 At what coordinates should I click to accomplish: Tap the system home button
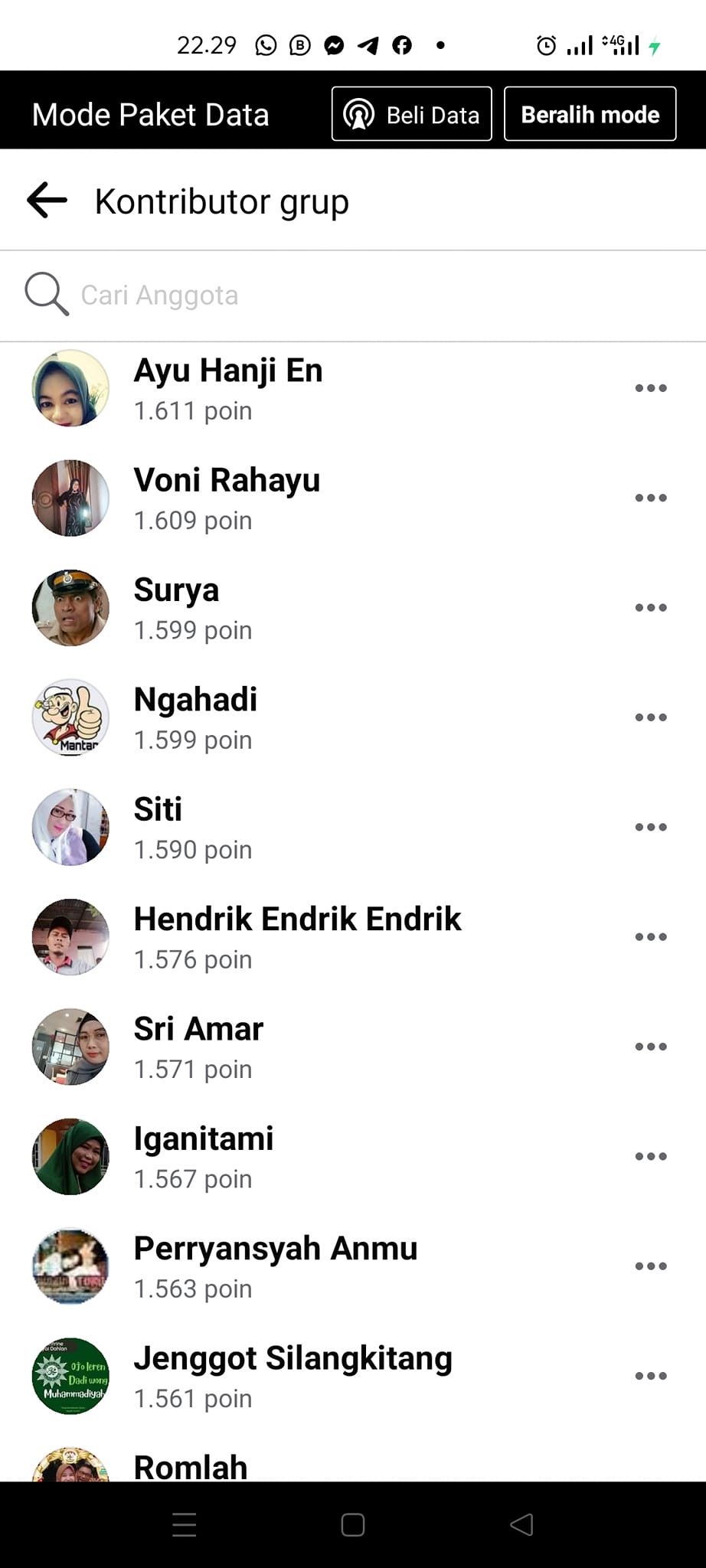[353, 1525]
